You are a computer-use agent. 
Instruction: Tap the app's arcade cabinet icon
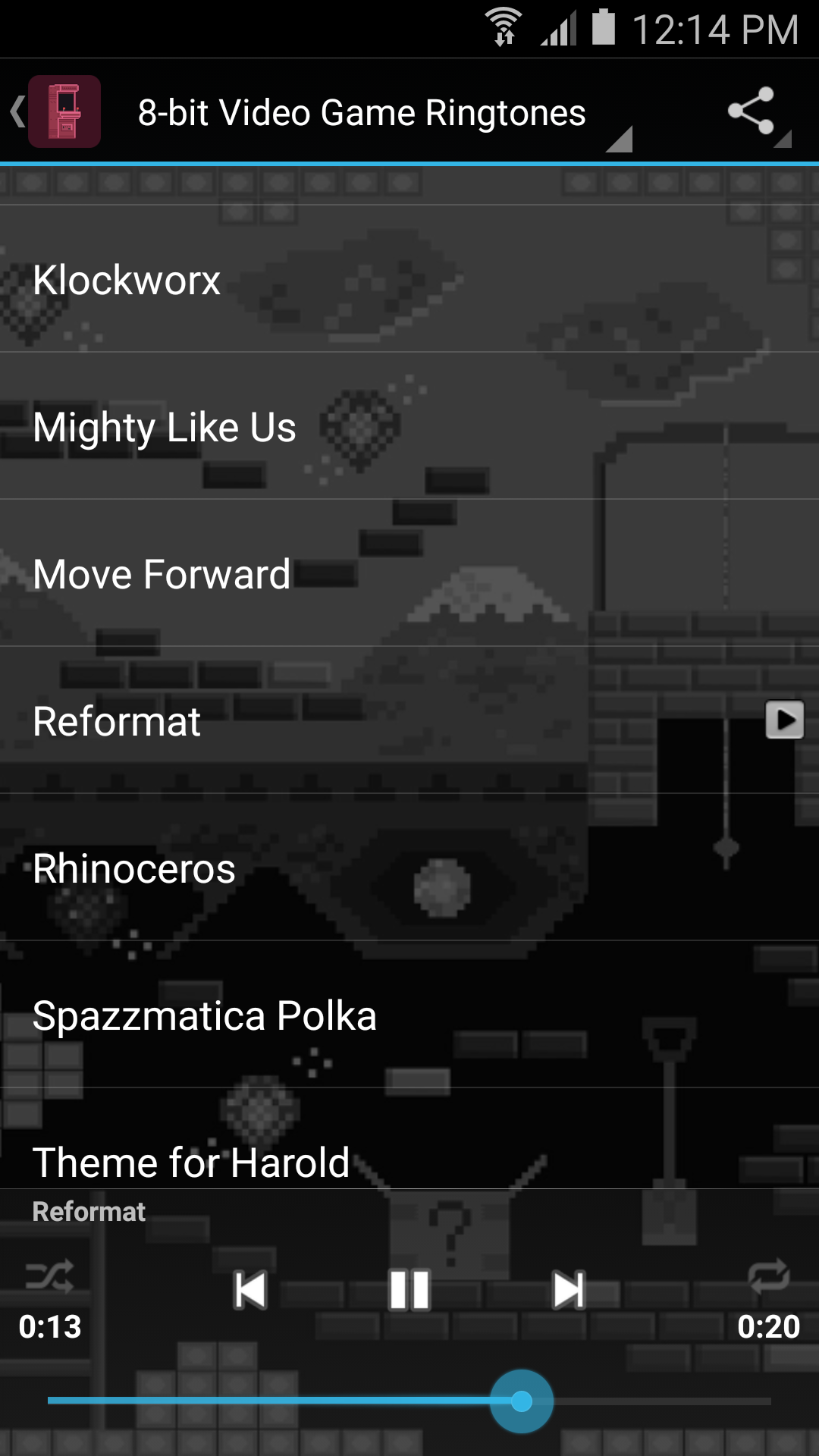[64, 111]
